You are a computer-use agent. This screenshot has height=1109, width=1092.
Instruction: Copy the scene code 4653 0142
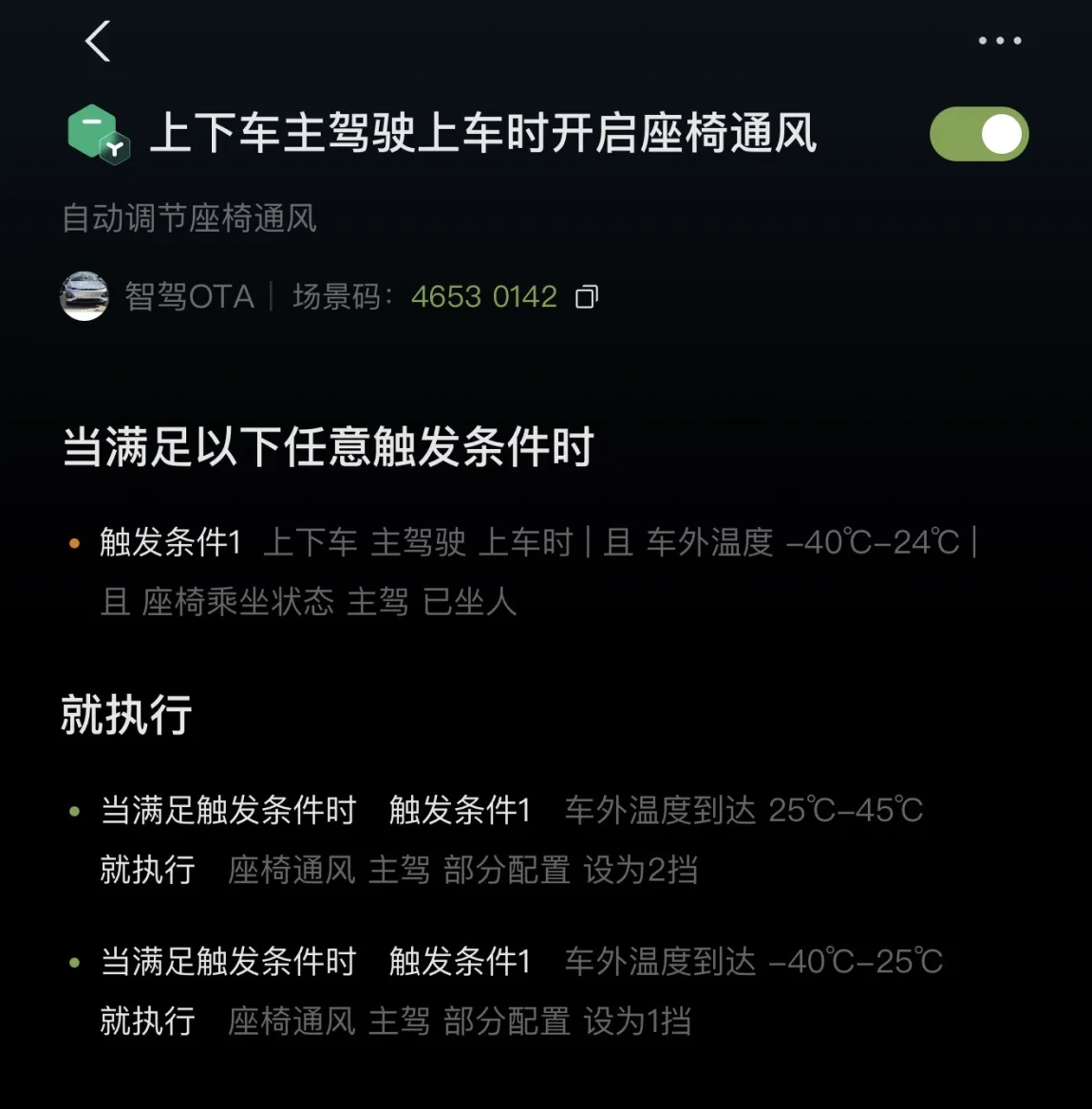coord(587,297)
